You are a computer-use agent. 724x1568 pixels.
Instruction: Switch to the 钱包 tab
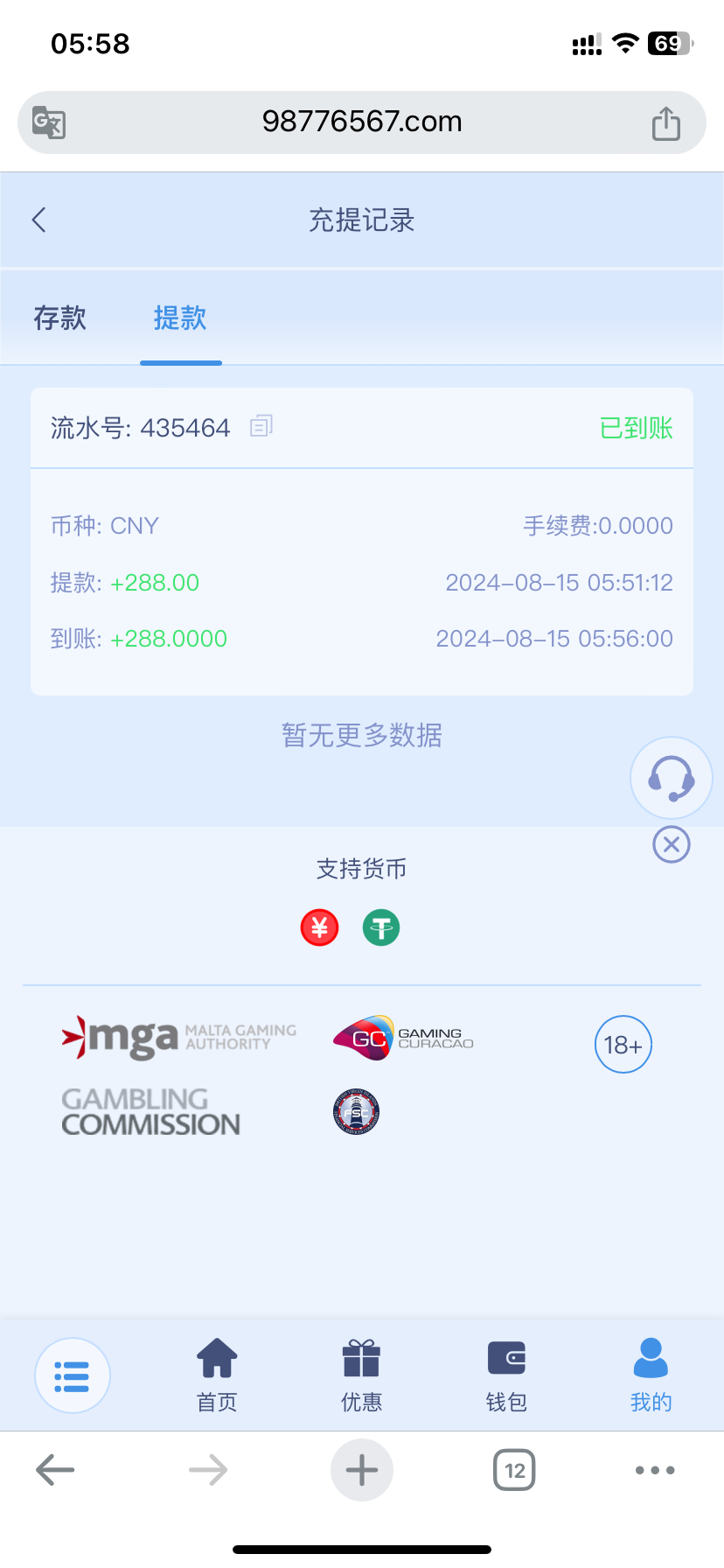point(506,1375)
